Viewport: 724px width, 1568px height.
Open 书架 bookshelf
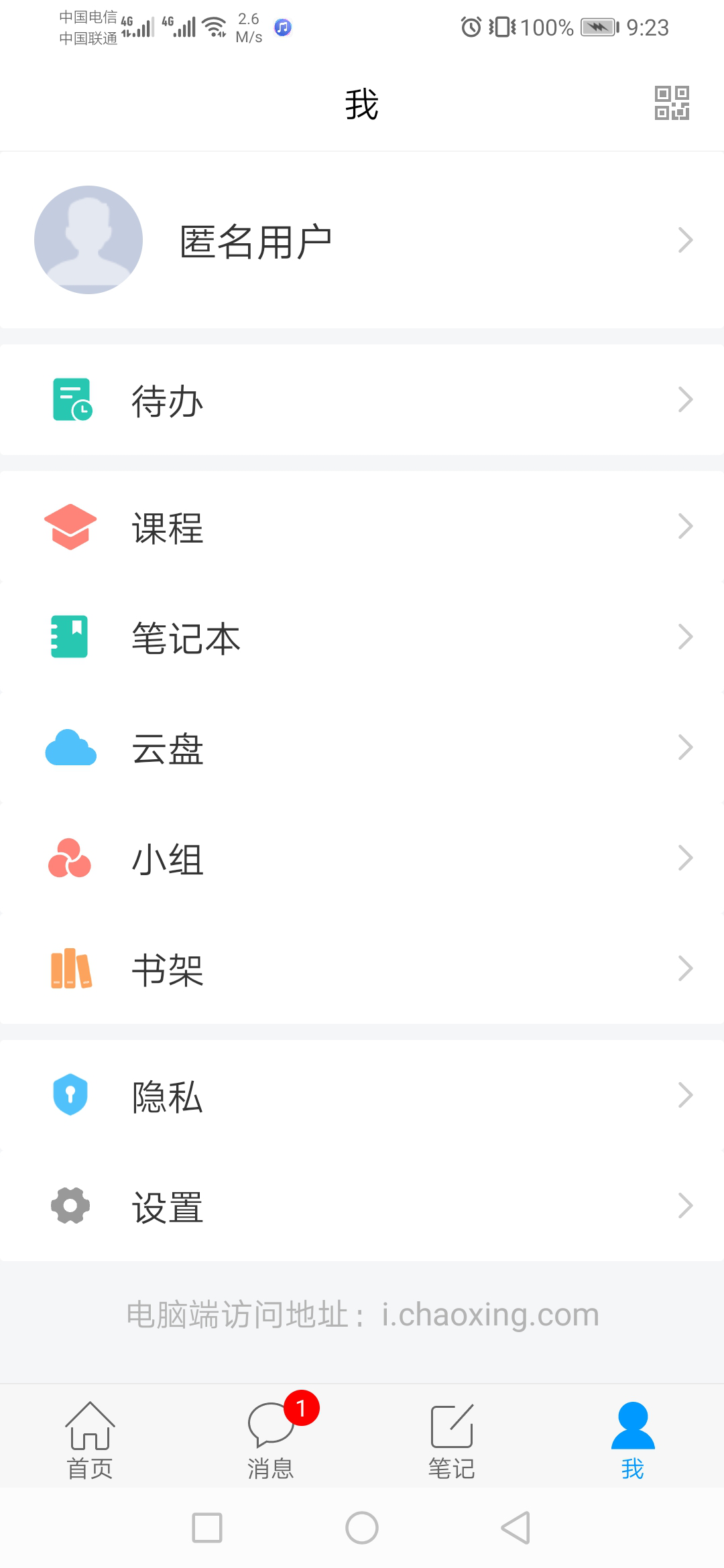(362, 969)
